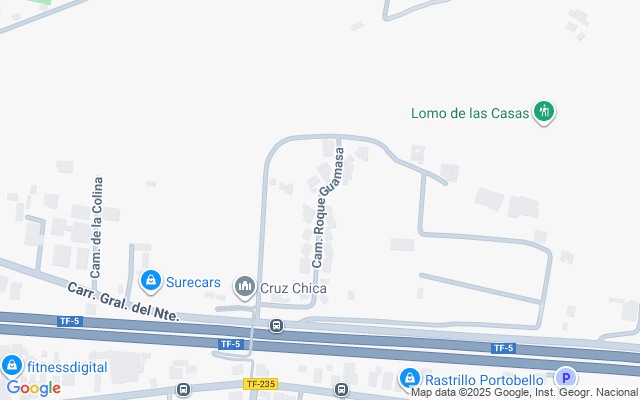Image resolution: width=640 pixels, height=400 pixels.
Task: Open the Lomo de las Casas marker
Action: [544, 111]
